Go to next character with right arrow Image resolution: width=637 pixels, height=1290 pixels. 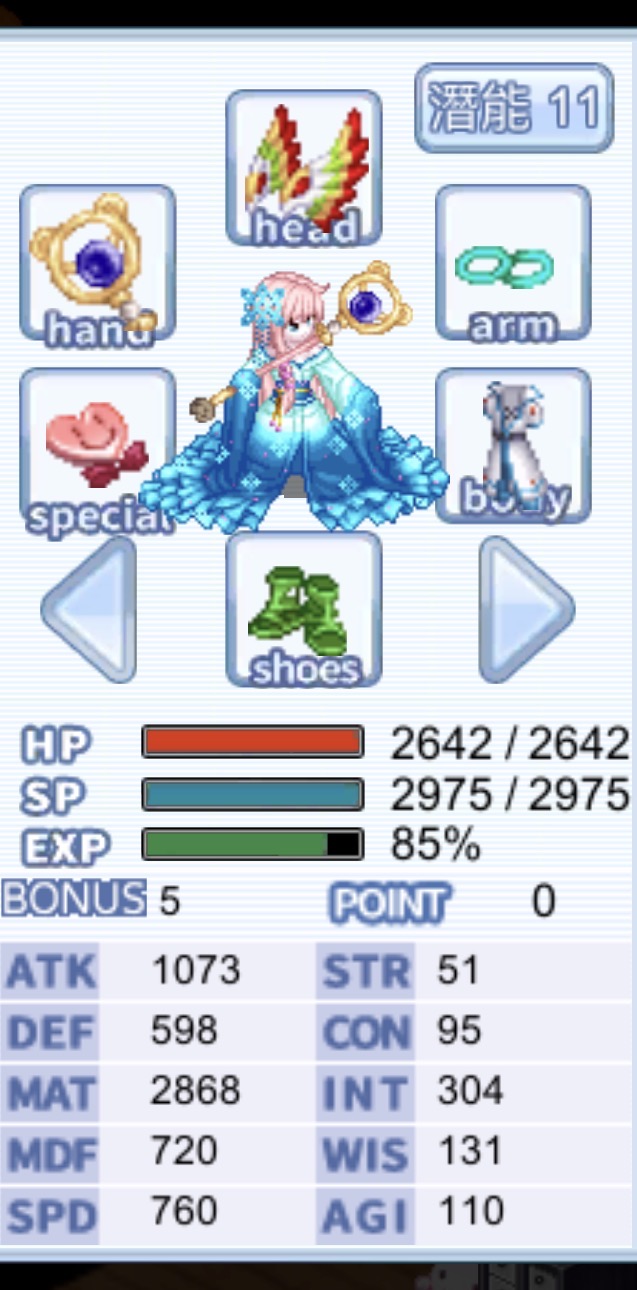tap(525, 609)
